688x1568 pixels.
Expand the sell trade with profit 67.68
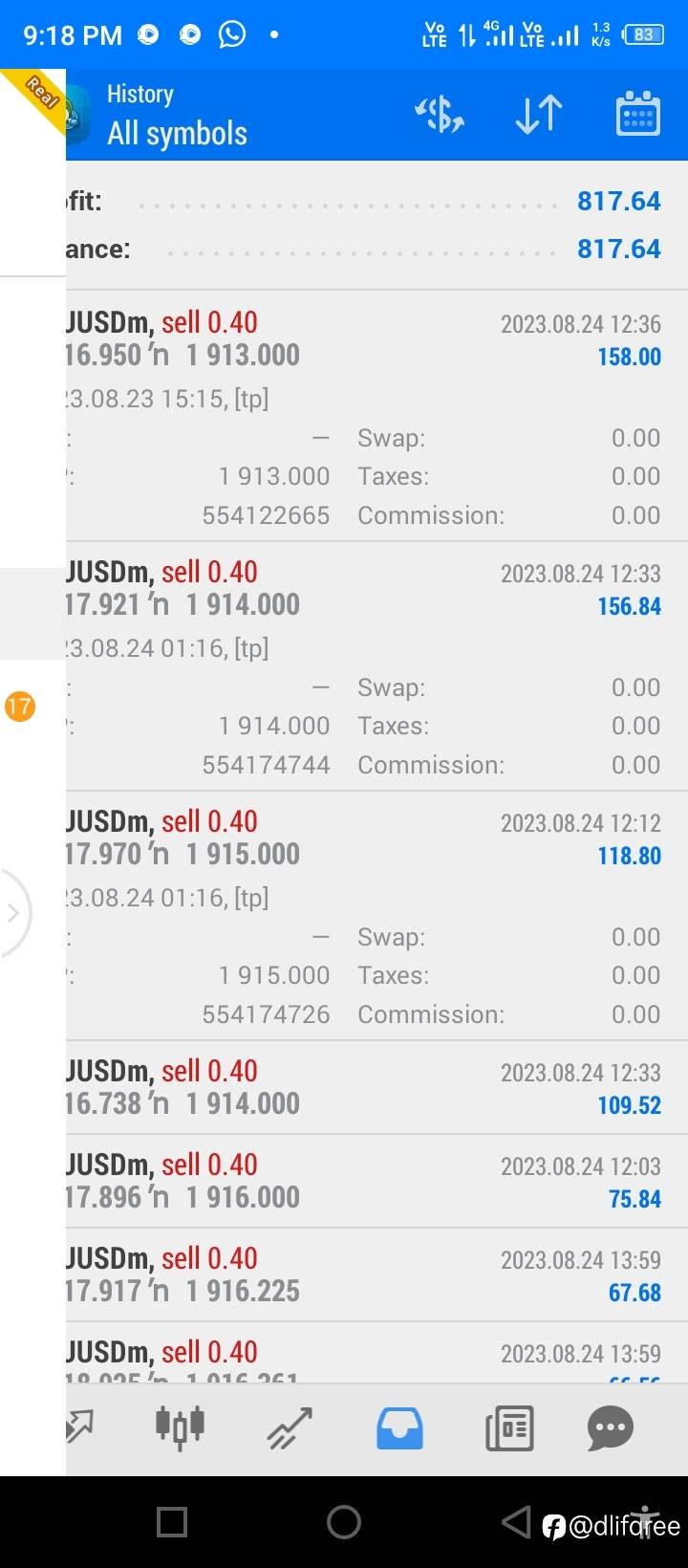[x=363, y=1275]
